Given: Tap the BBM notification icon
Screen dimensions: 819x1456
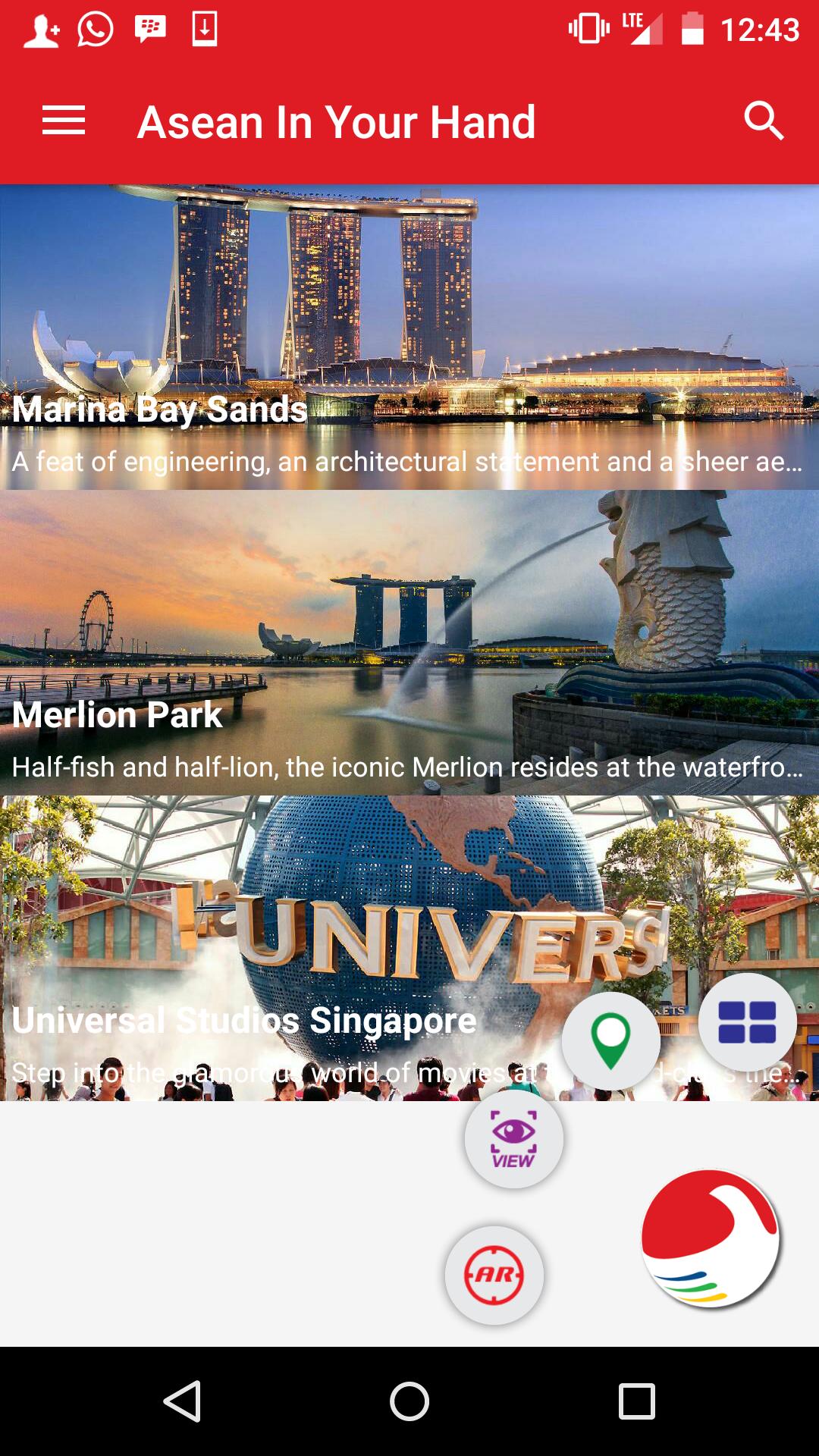Looking at the screenshot, I should [149, 30].
